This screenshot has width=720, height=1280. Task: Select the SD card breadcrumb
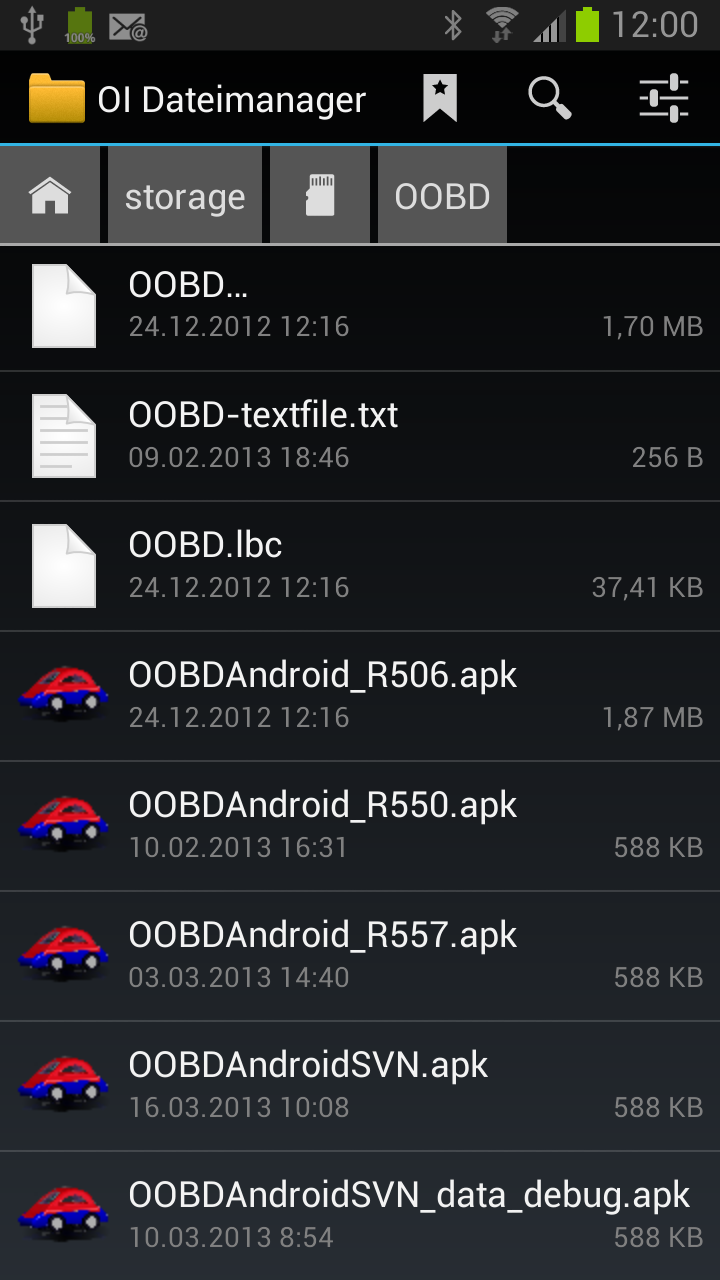(319, 195)
